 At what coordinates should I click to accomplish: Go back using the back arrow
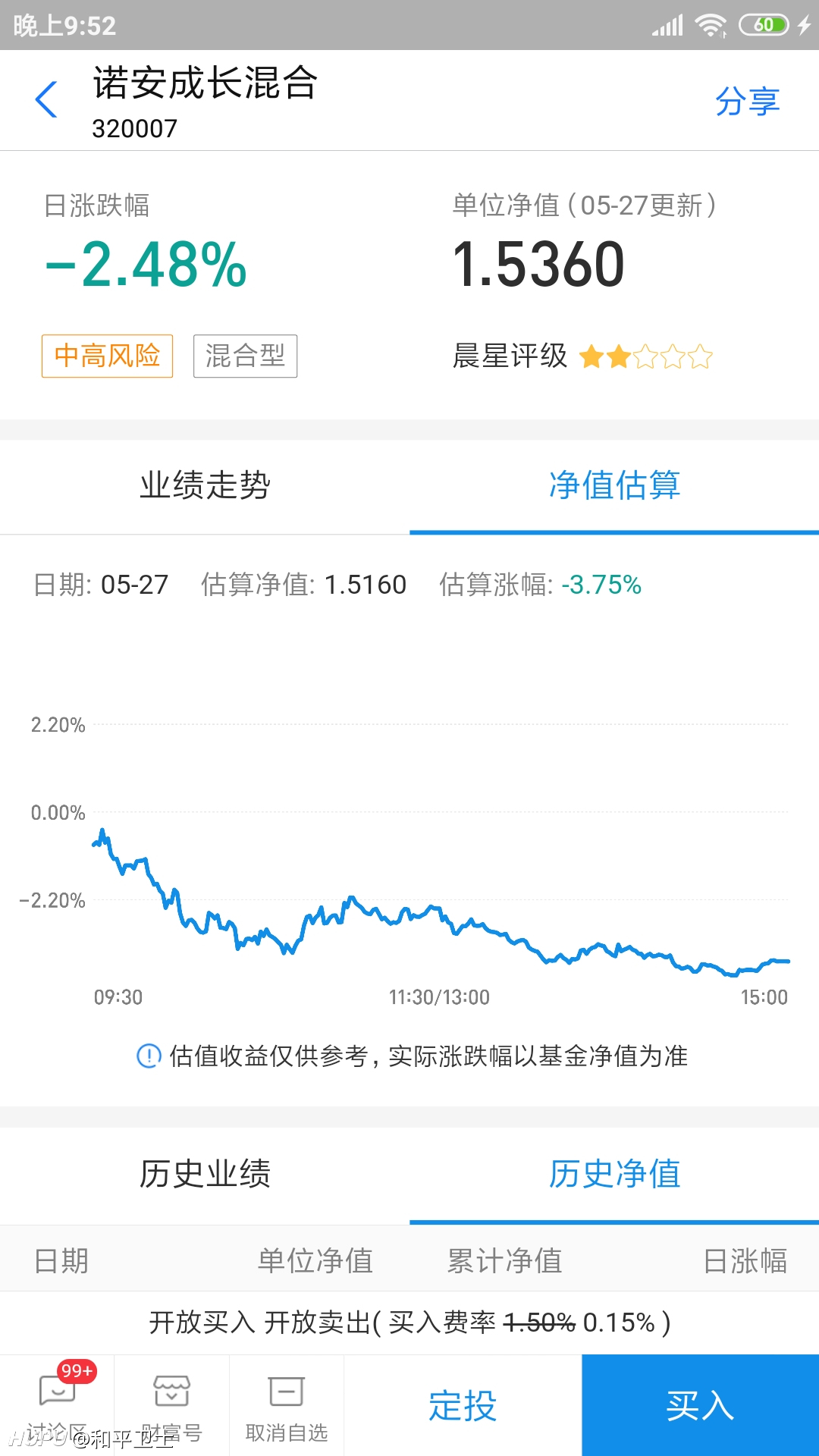46,100
